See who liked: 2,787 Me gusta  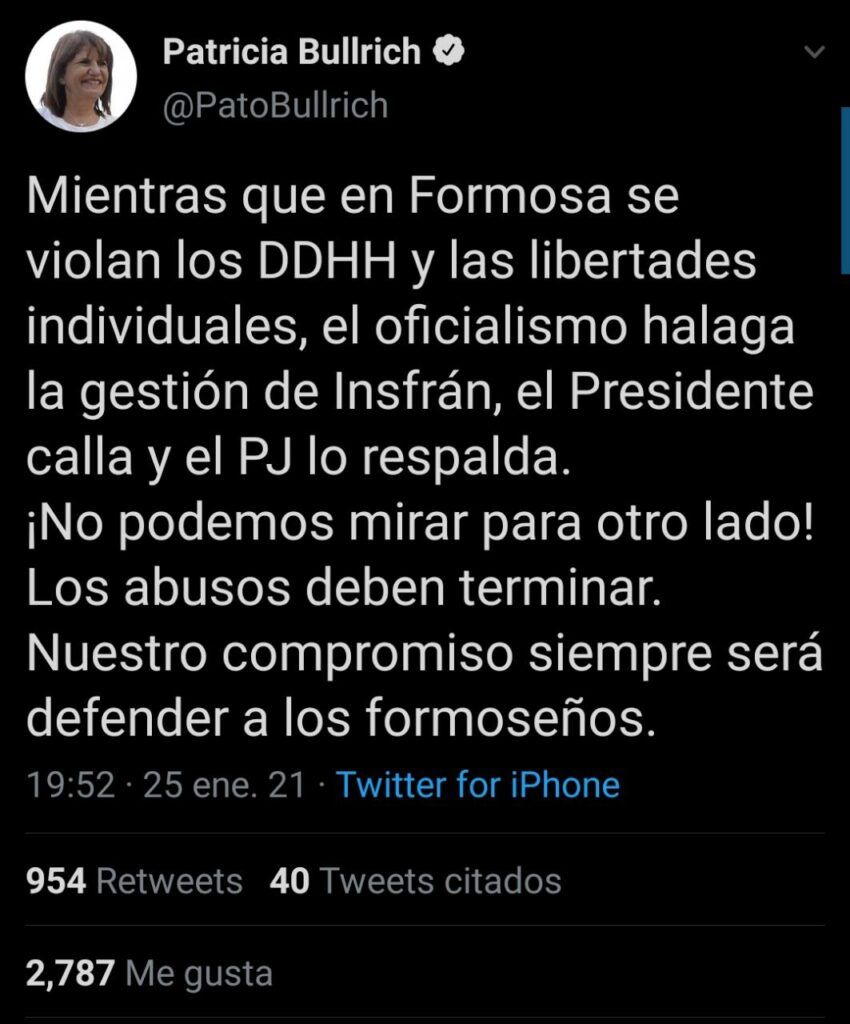[x=149, y=973]
